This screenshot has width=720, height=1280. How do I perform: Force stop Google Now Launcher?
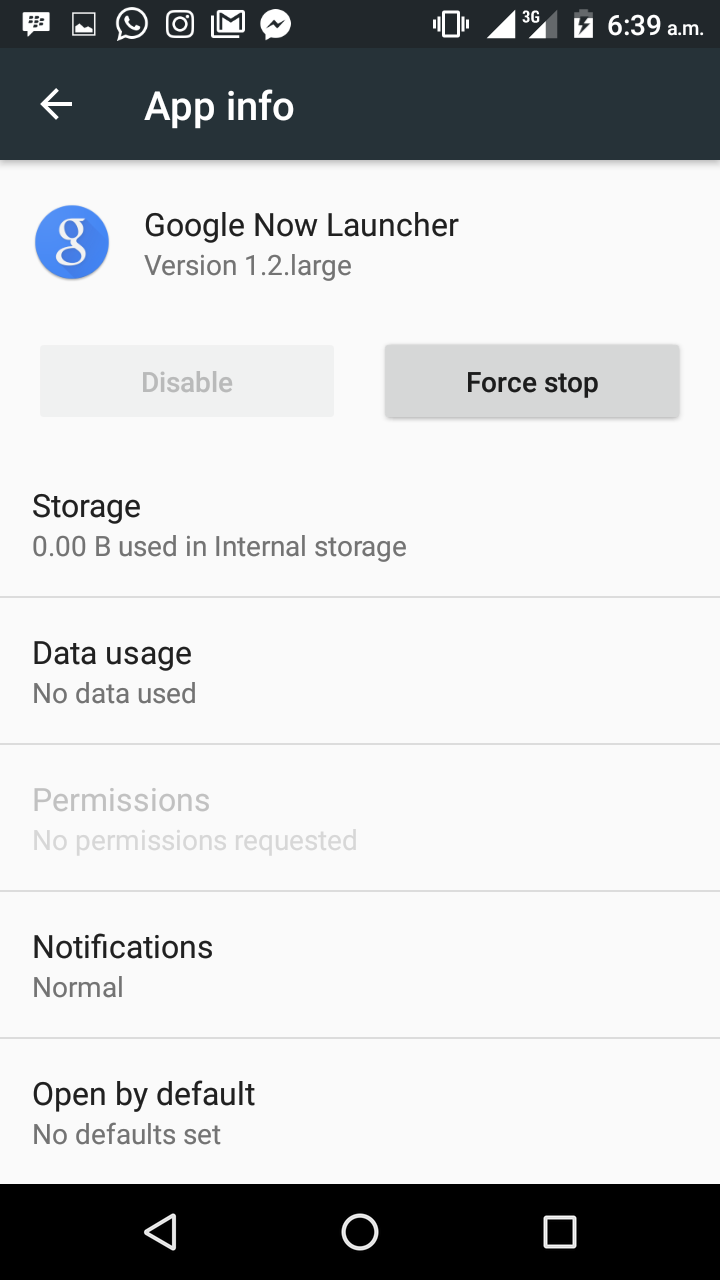point(532,382)
